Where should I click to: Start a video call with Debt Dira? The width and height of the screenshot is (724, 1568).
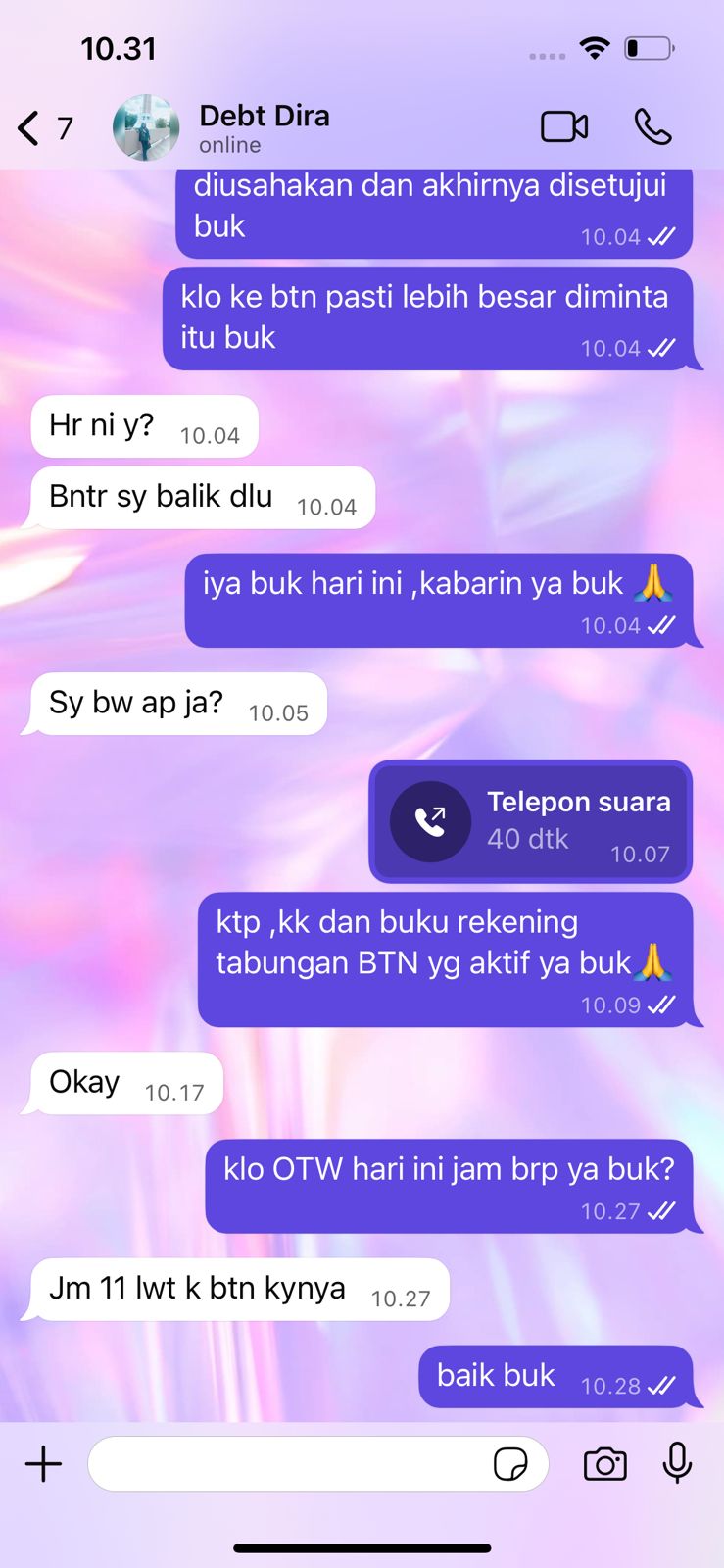pyautogui.click(x=564, y=126)
